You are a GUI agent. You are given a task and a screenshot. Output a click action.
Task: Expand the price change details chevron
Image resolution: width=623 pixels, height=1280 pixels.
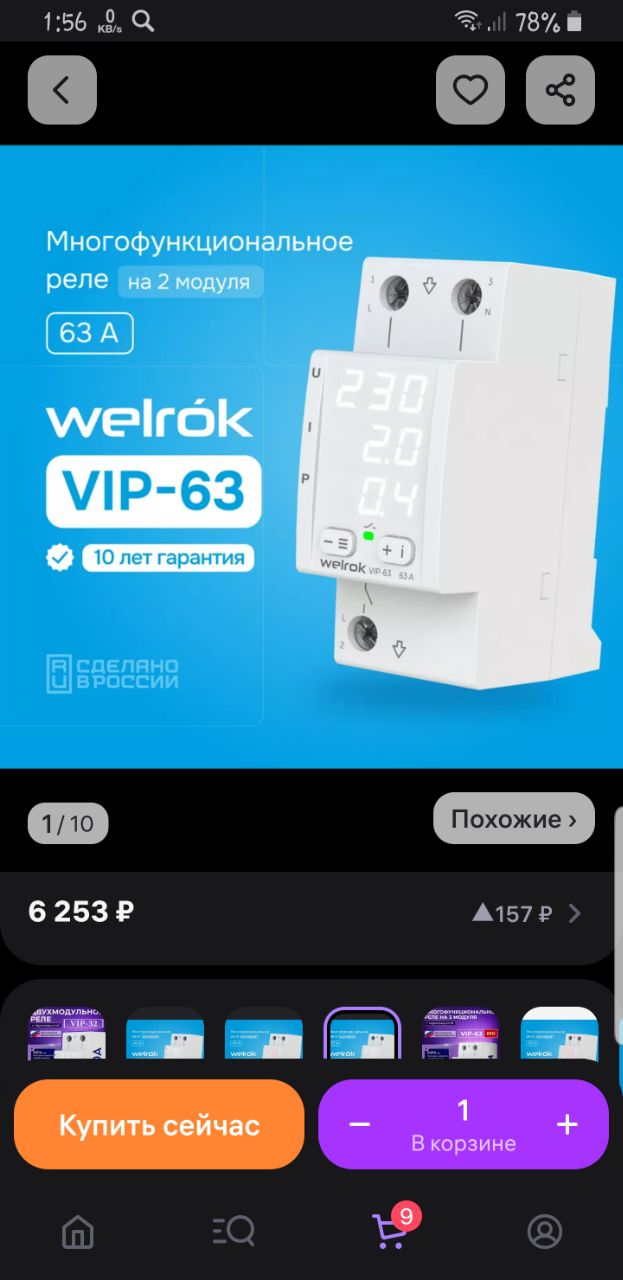574,913
